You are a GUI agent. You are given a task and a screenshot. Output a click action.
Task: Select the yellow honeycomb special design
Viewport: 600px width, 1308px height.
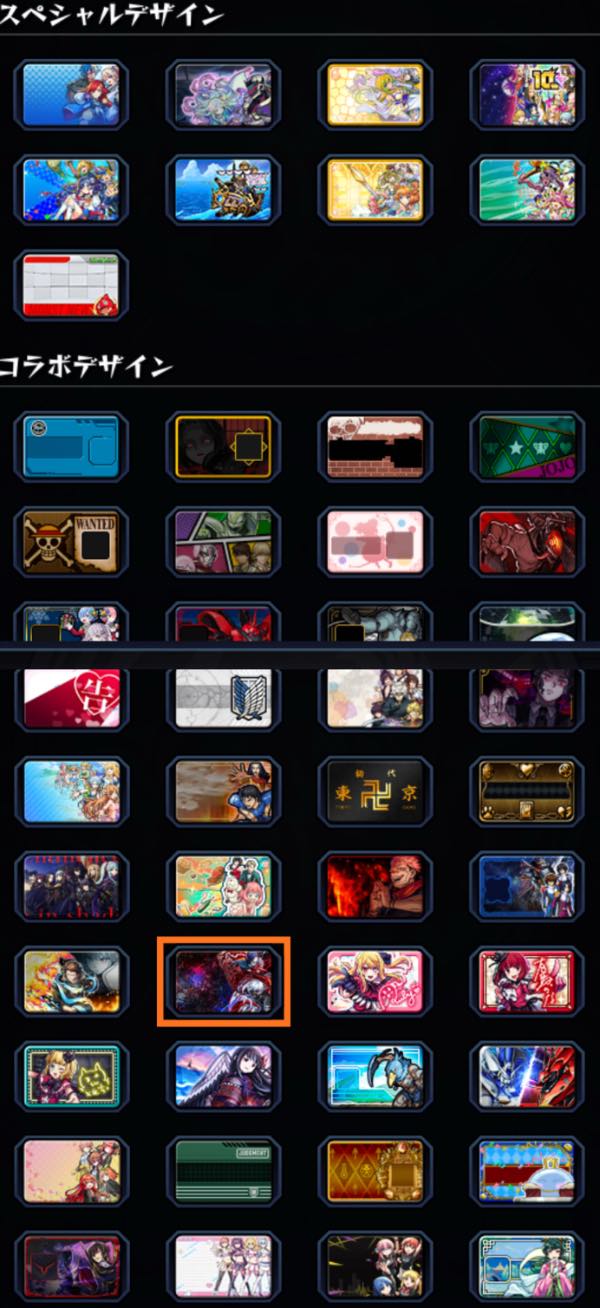coord(375,94)
